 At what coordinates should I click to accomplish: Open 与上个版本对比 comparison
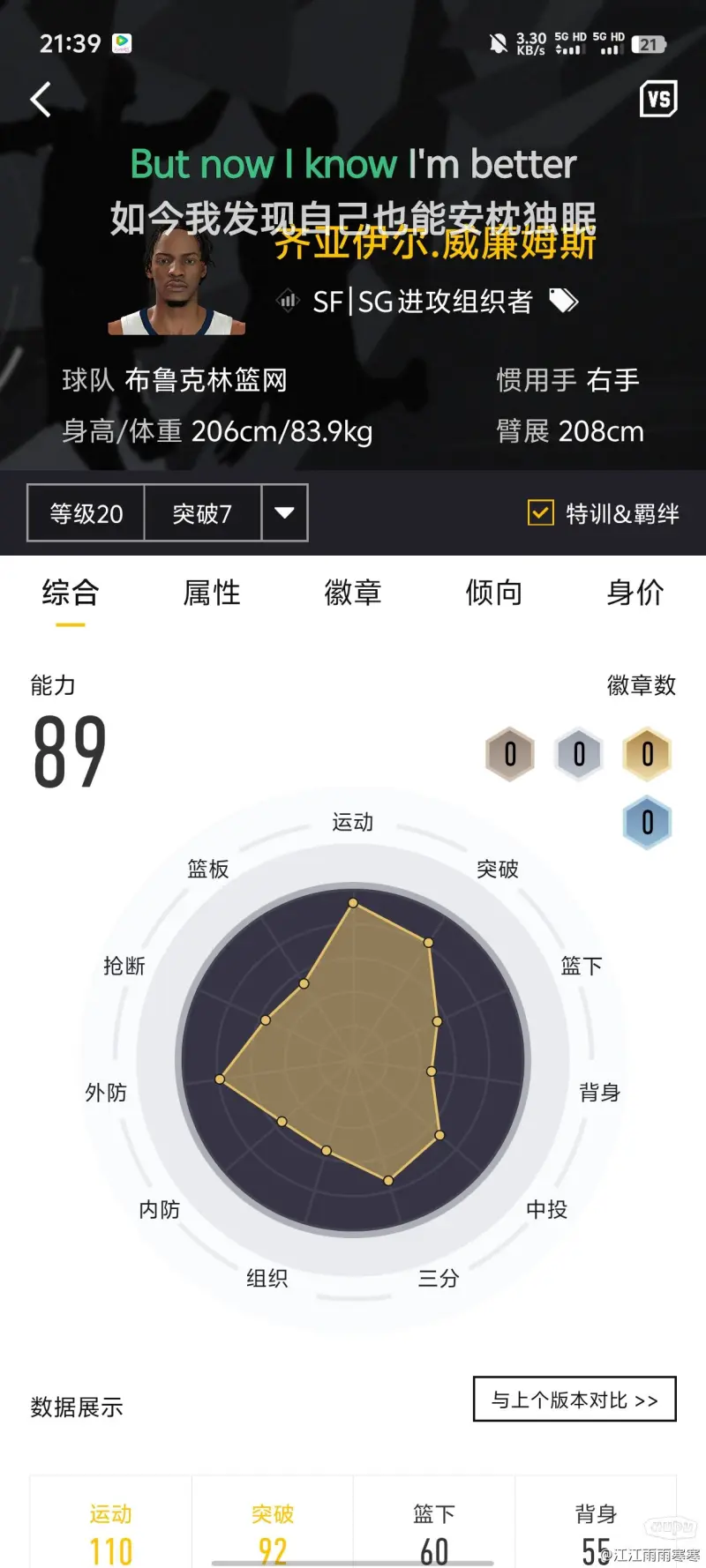575,1400
